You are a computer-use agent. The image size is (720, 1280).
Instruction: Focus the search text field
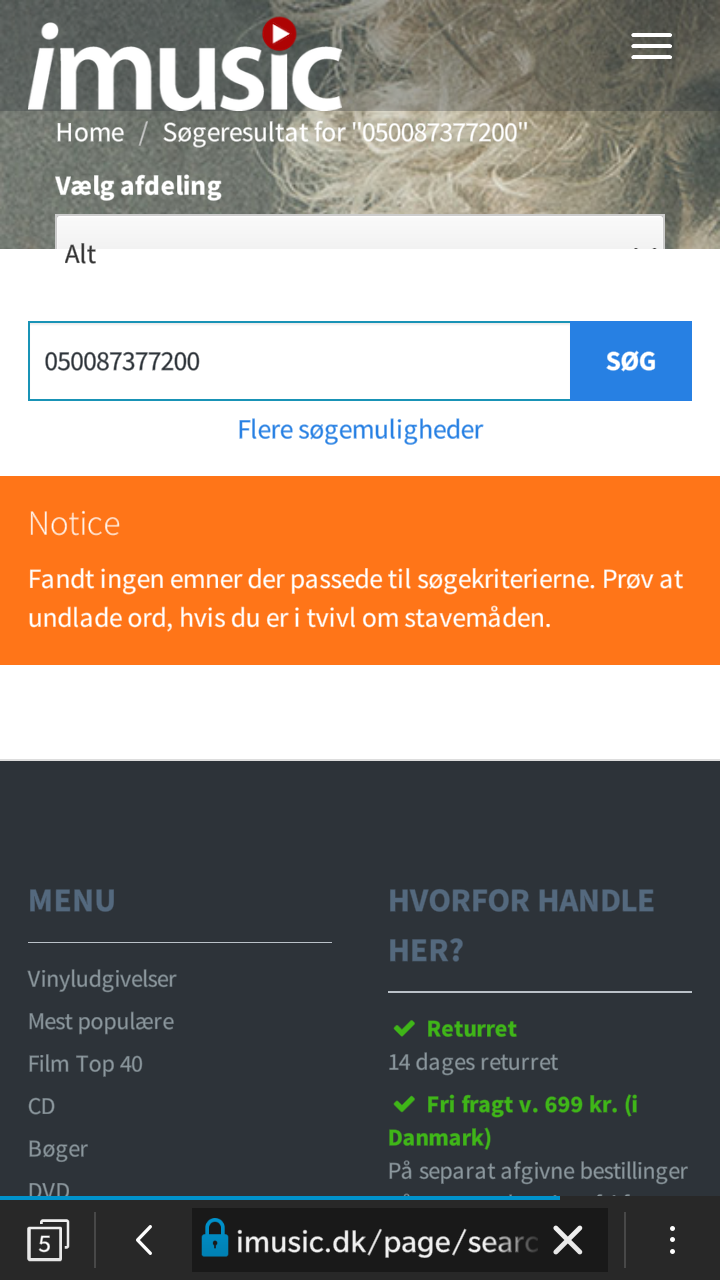tap(300, 361)
